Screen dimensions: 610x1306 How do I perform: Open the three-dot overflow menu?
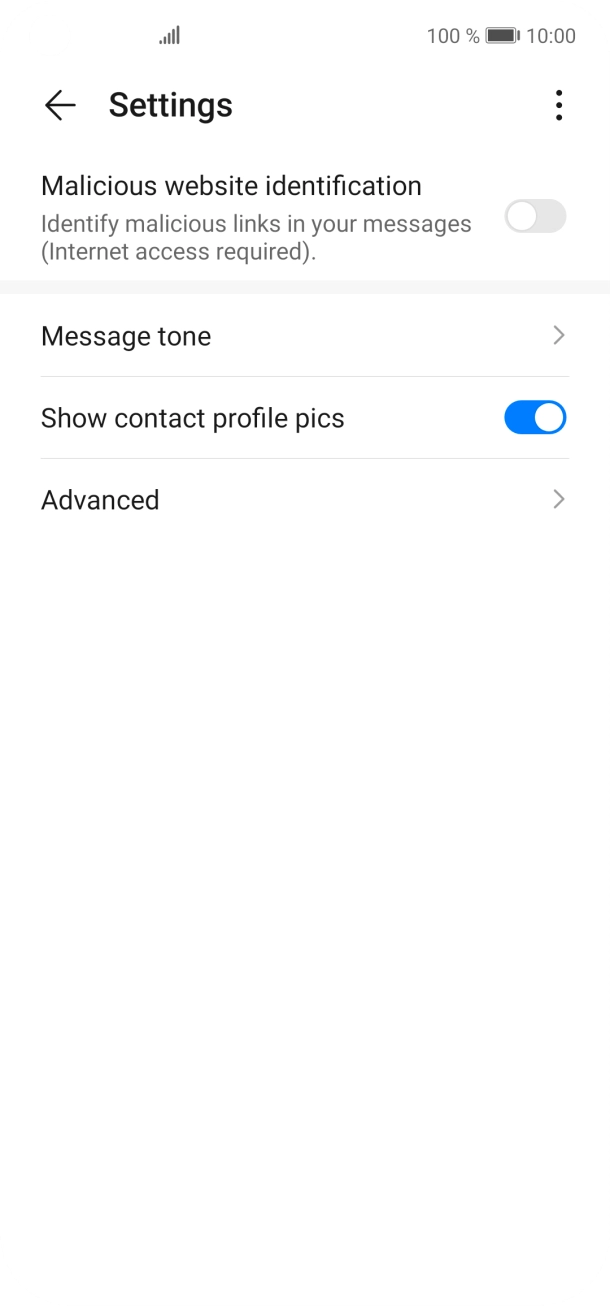click(x=558, y=105)
